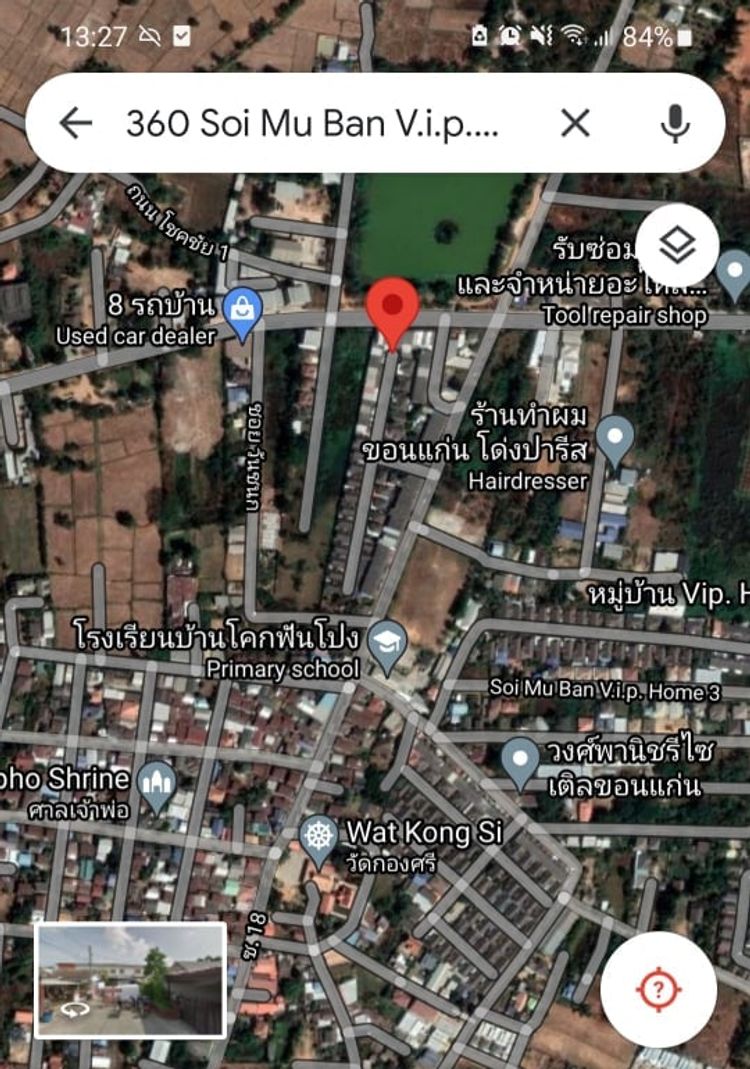Open the Street View preview thumbnail
750x1069 pixels.
pos(130,980)
